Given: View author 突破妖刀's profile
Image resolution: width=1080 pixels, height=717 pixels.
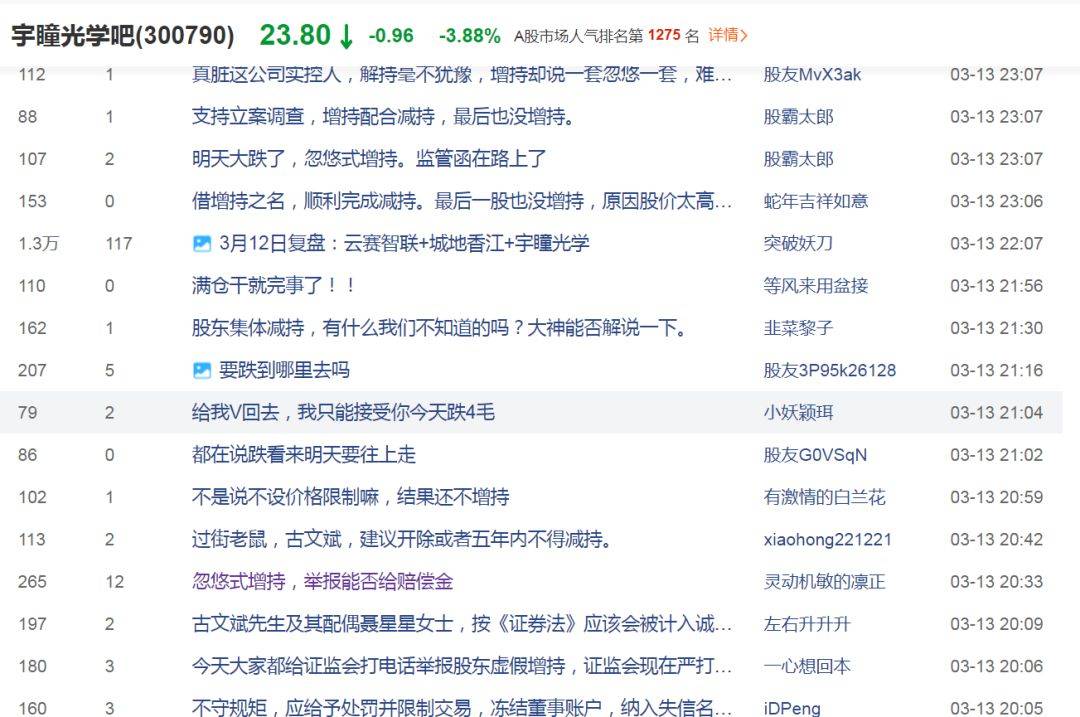Looking at the screenshot, I should pyautogui.click(x=798, y=243).
